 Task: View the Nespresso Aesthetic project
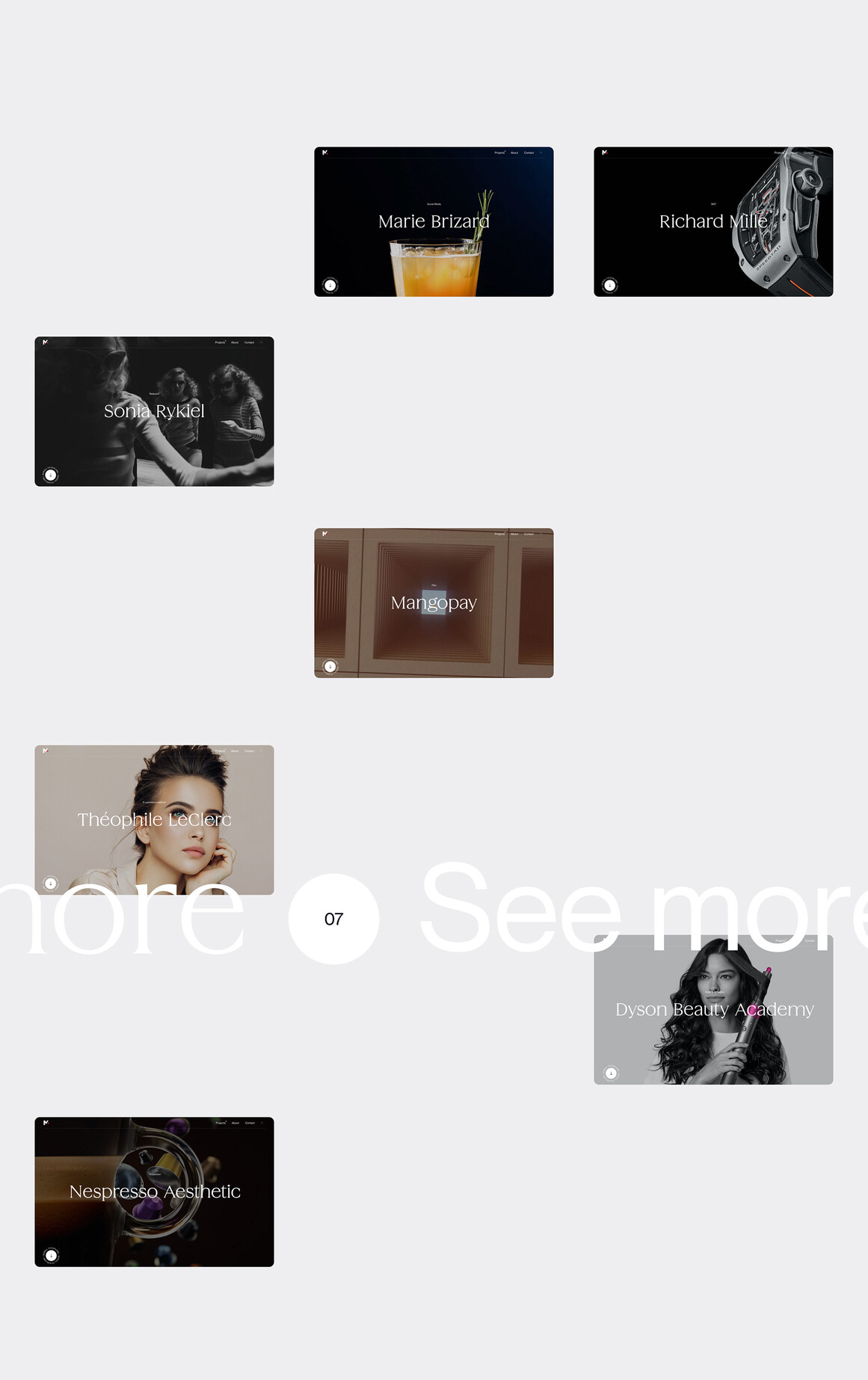154,1192
